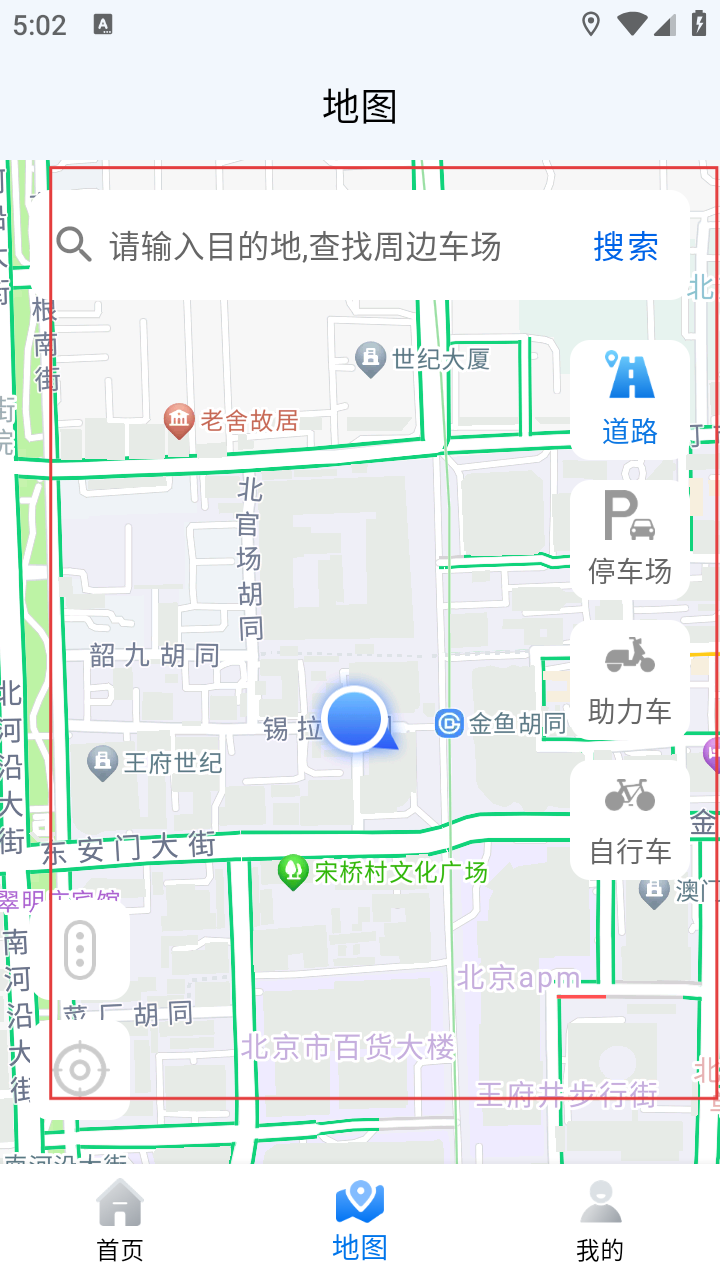Select the 自行车 bicycle option
The height and width of the screenshot is (1280, 720).
(x=630, y=820)
